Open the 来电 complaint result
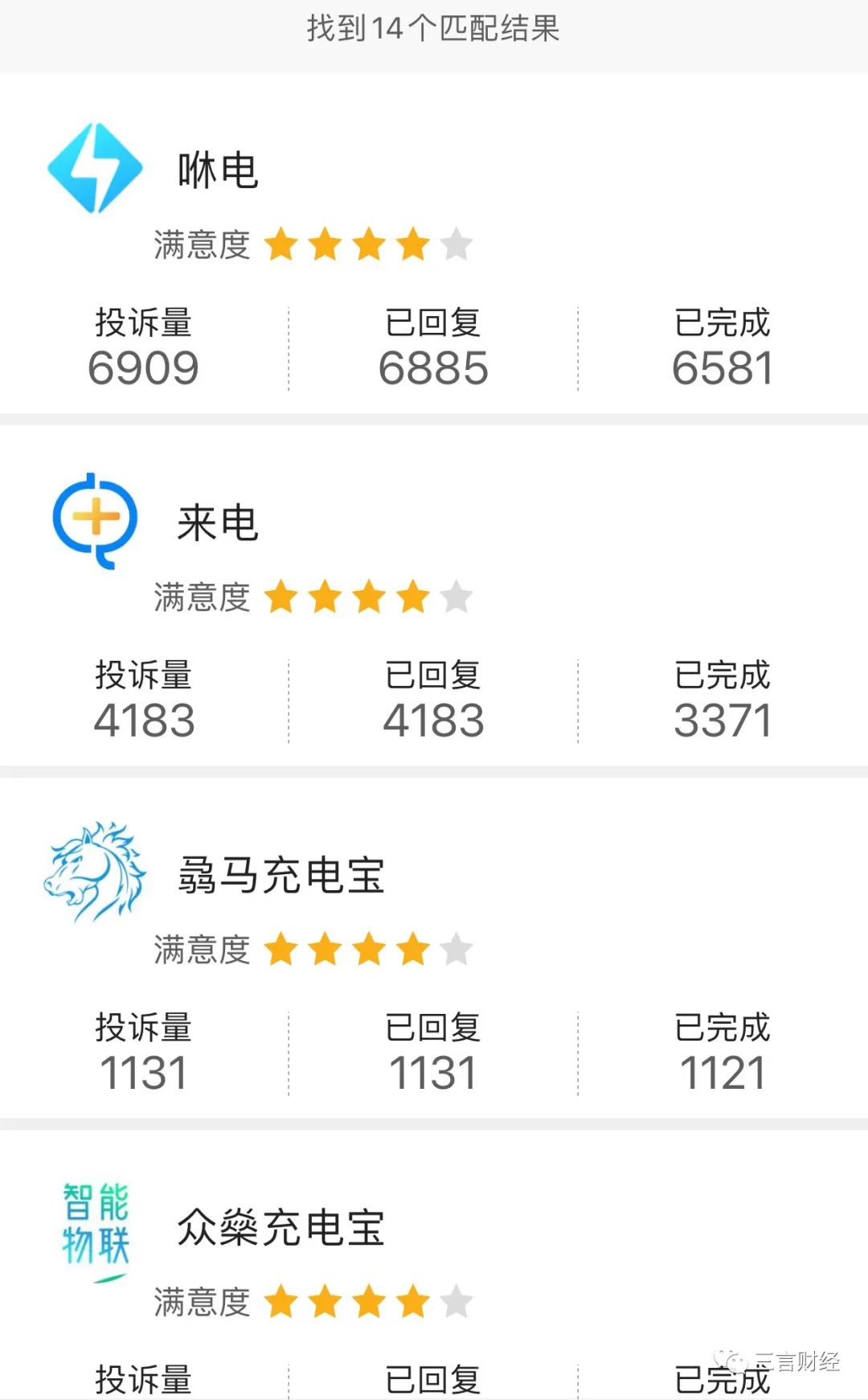This screenshot has height=1400, width=868. click(218, 523)
